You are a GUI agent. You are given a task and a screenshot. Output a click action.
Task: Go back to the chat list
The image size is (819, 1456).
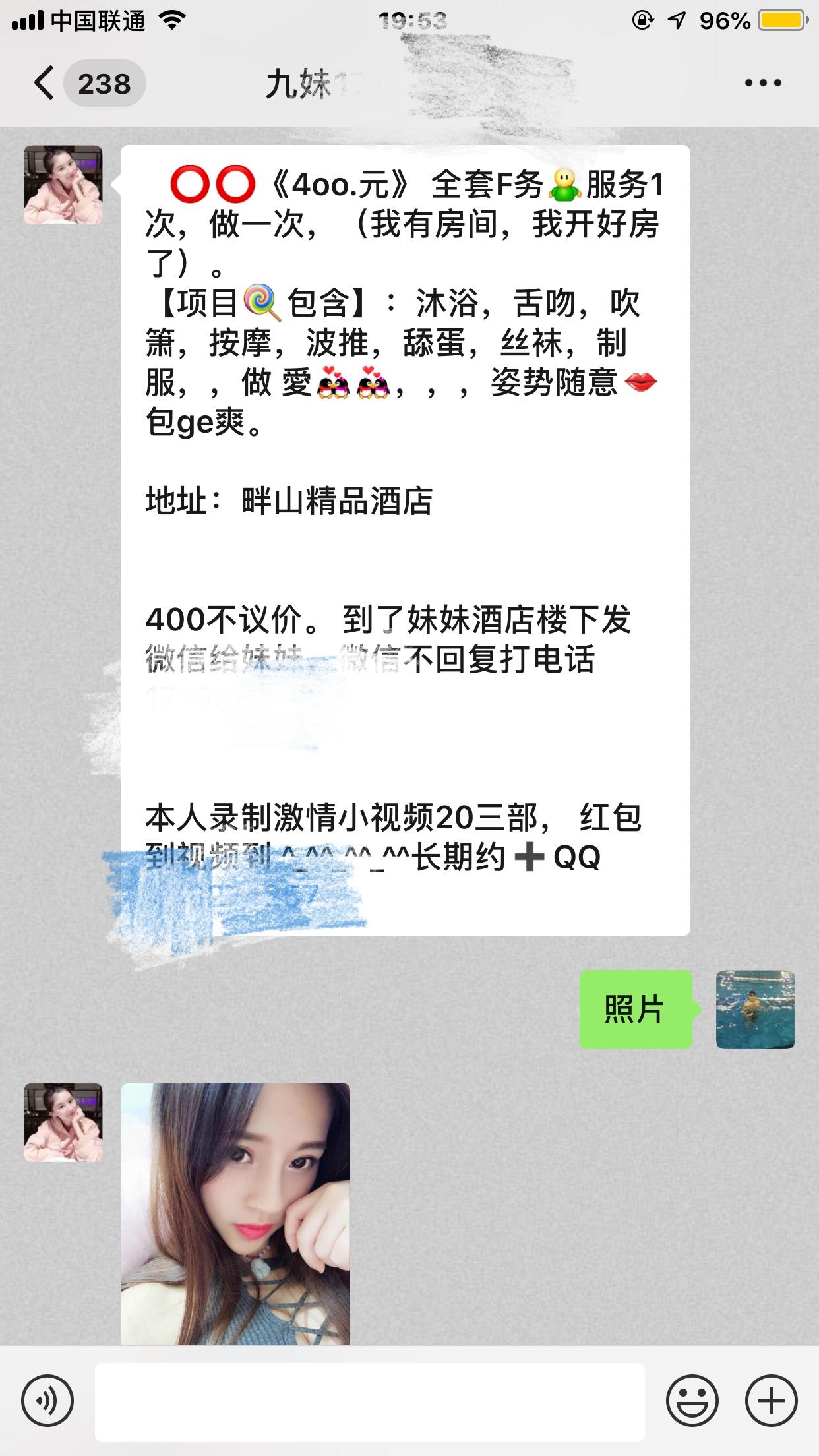(45, 84)
